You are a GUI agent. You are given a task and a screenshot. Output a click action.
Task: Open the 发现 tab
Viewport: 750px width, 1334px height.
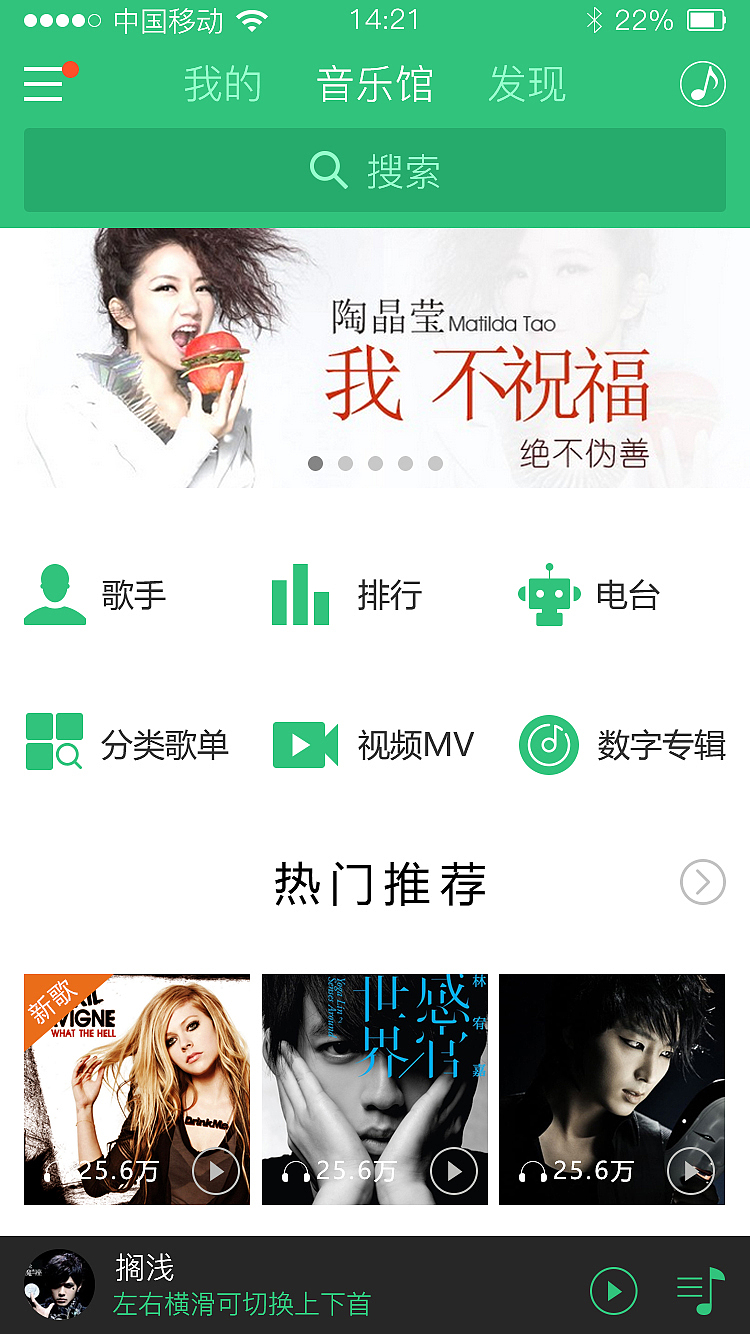point(527,84)
